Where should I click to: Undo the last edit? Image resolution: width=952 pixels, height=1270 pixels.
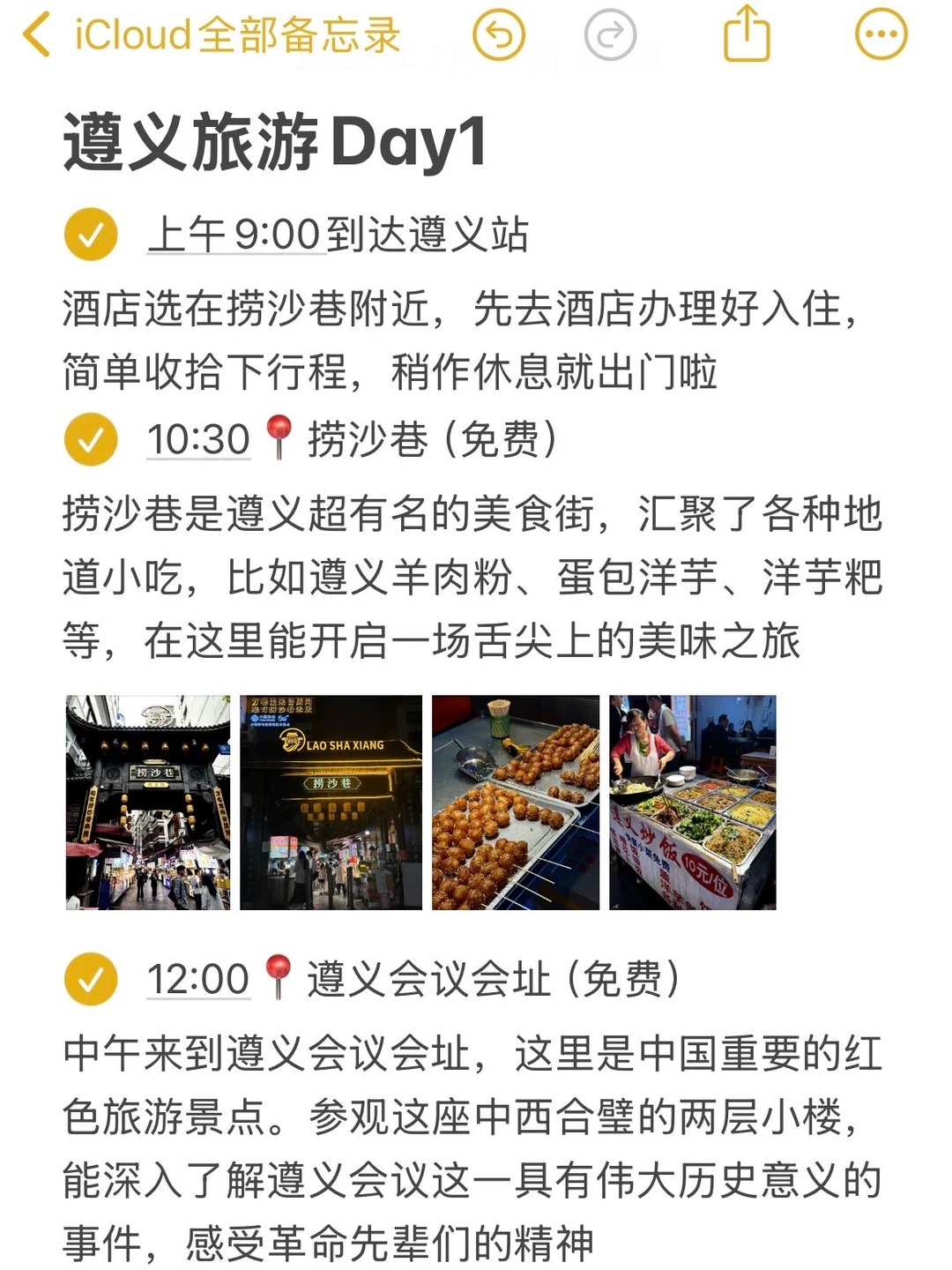pyautogui.click(x=499, y=35)
